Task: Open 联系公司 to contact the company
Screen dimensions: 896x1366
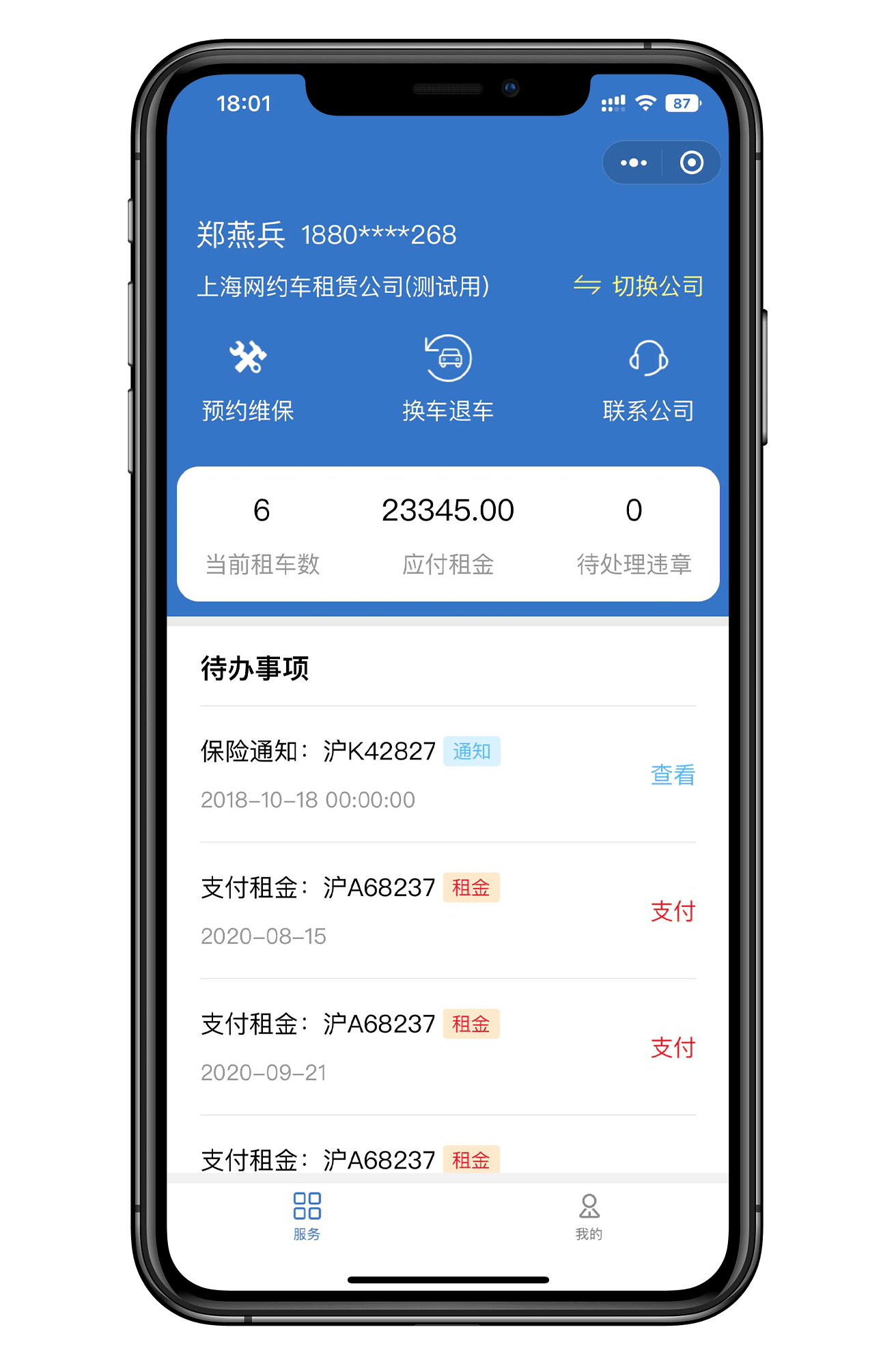Action: coord(648,380)
